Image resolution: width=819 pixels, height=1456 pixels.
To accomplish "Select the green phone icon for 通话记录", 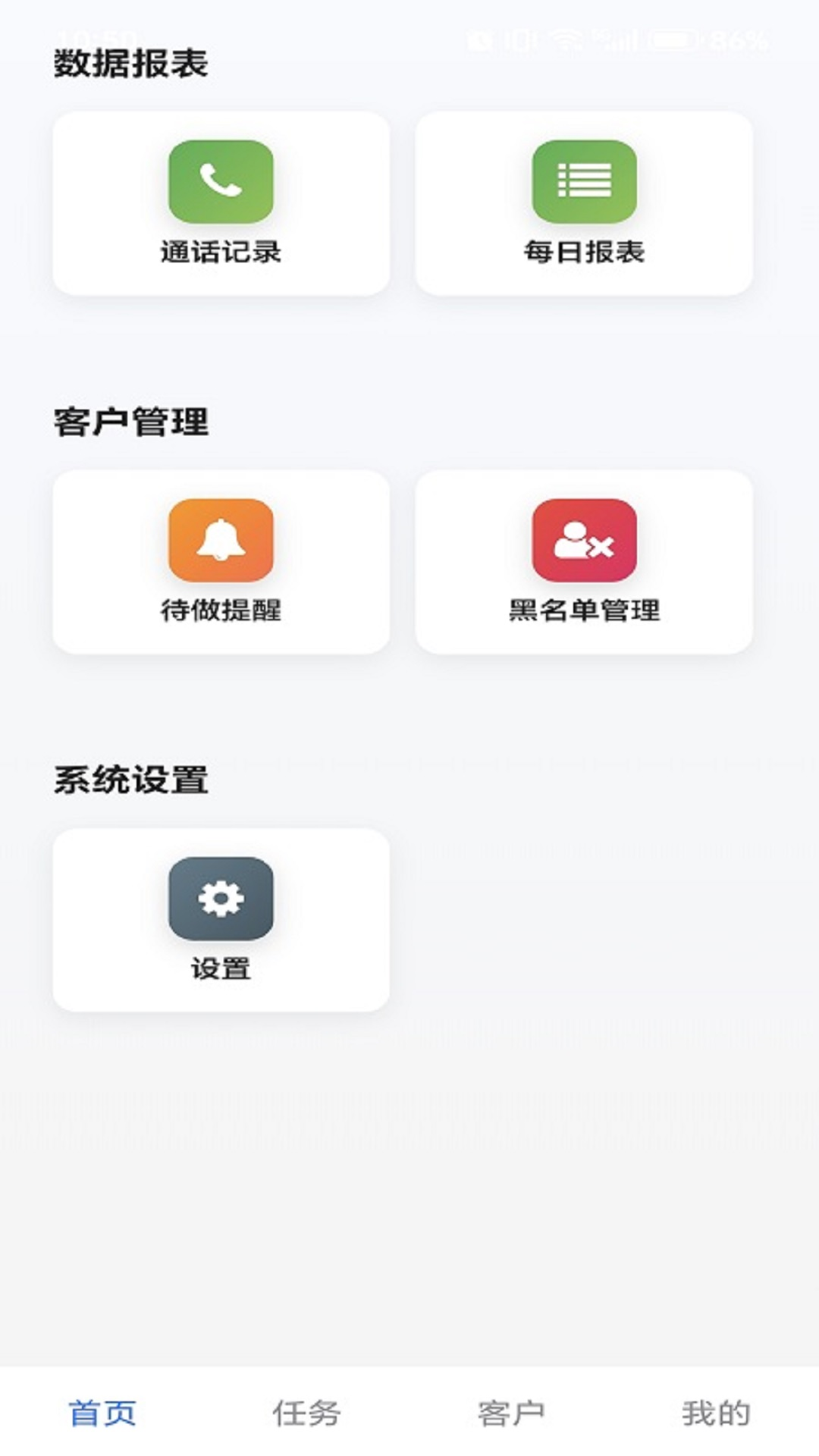I will click(x=220, y=182).
